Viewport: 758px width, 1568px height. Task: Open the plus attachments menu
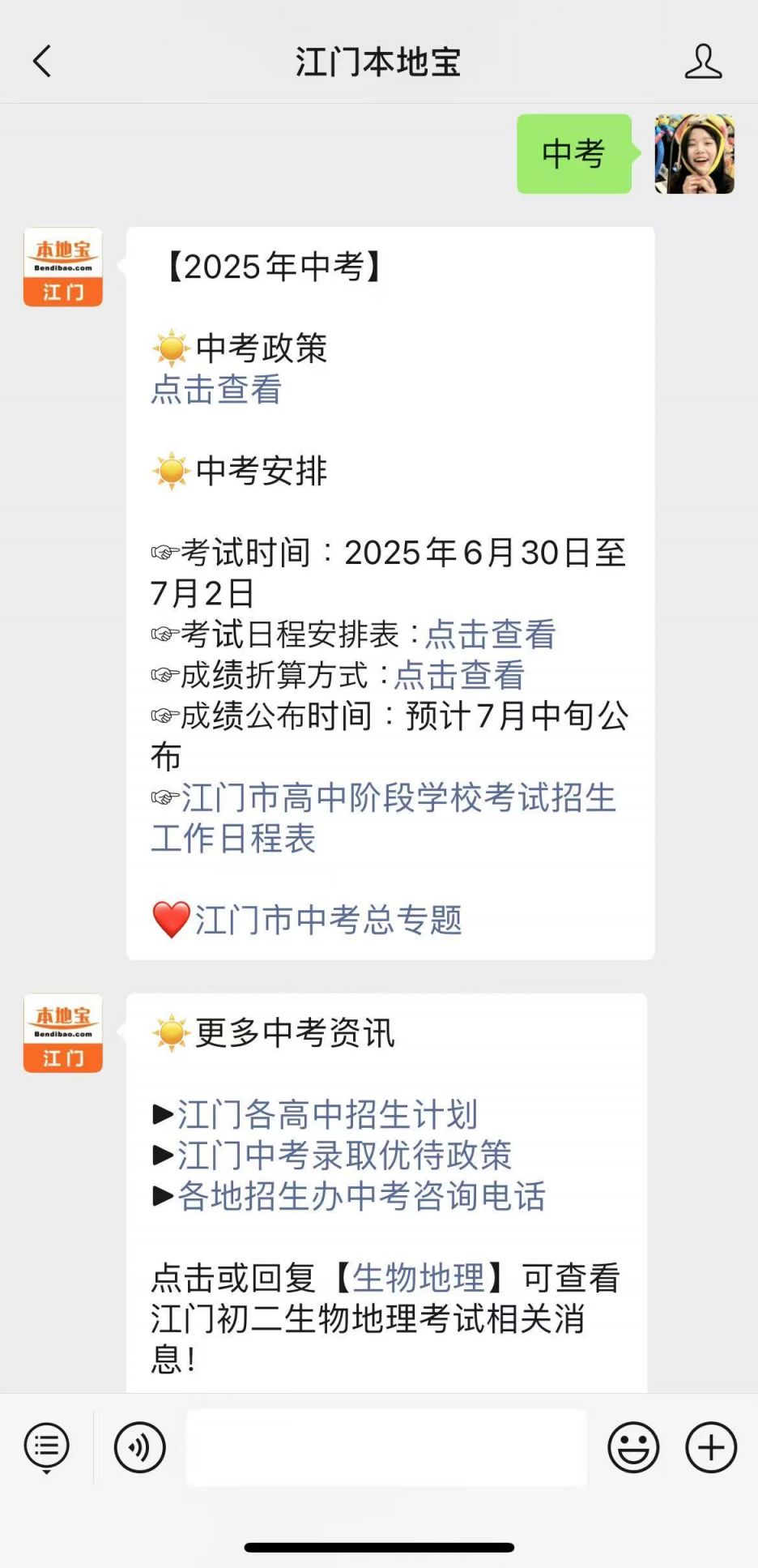(x=711, y=1447)
